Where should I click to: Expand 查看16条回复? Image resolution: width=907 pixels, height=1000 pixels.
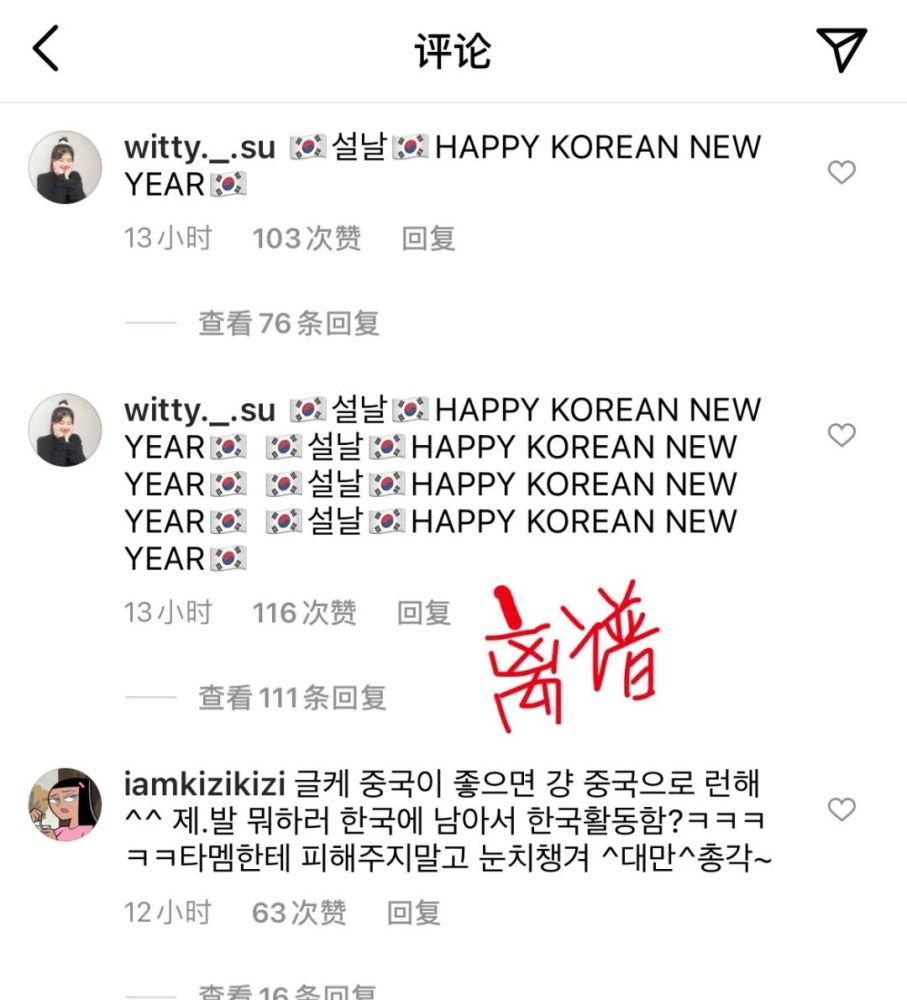pos(288,992)
